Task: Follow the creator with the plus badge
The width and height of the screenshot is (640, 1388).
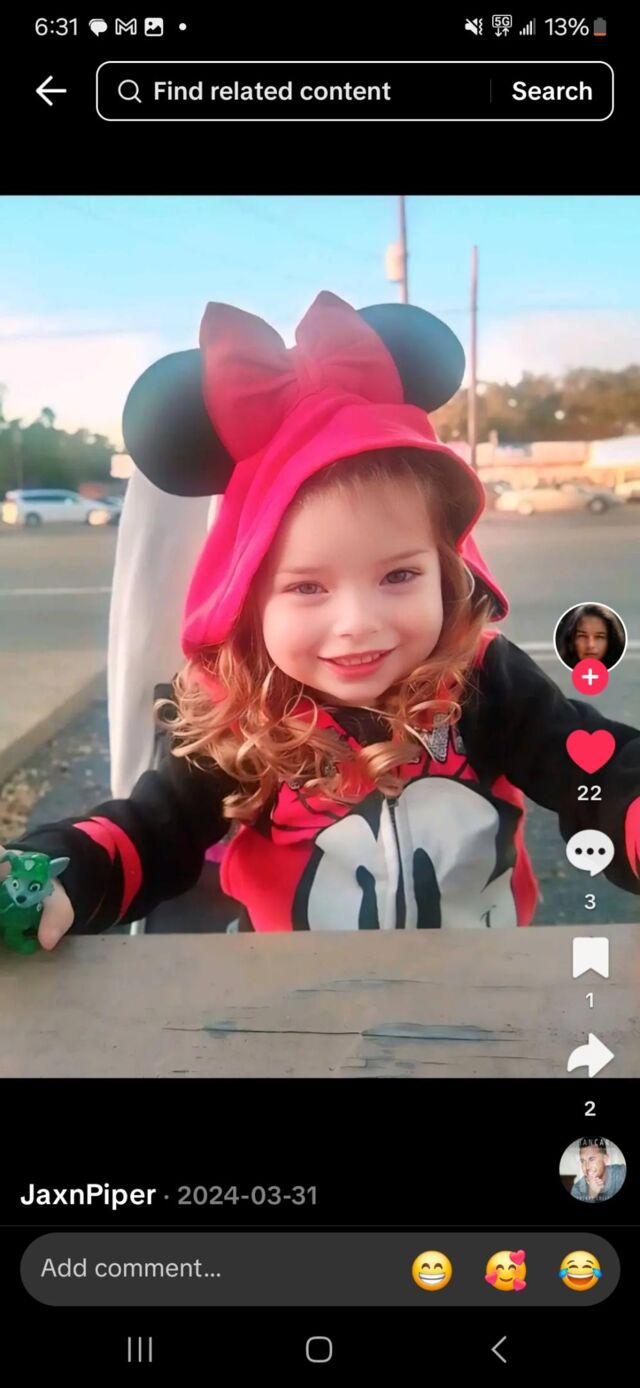Action: (590, 678)
